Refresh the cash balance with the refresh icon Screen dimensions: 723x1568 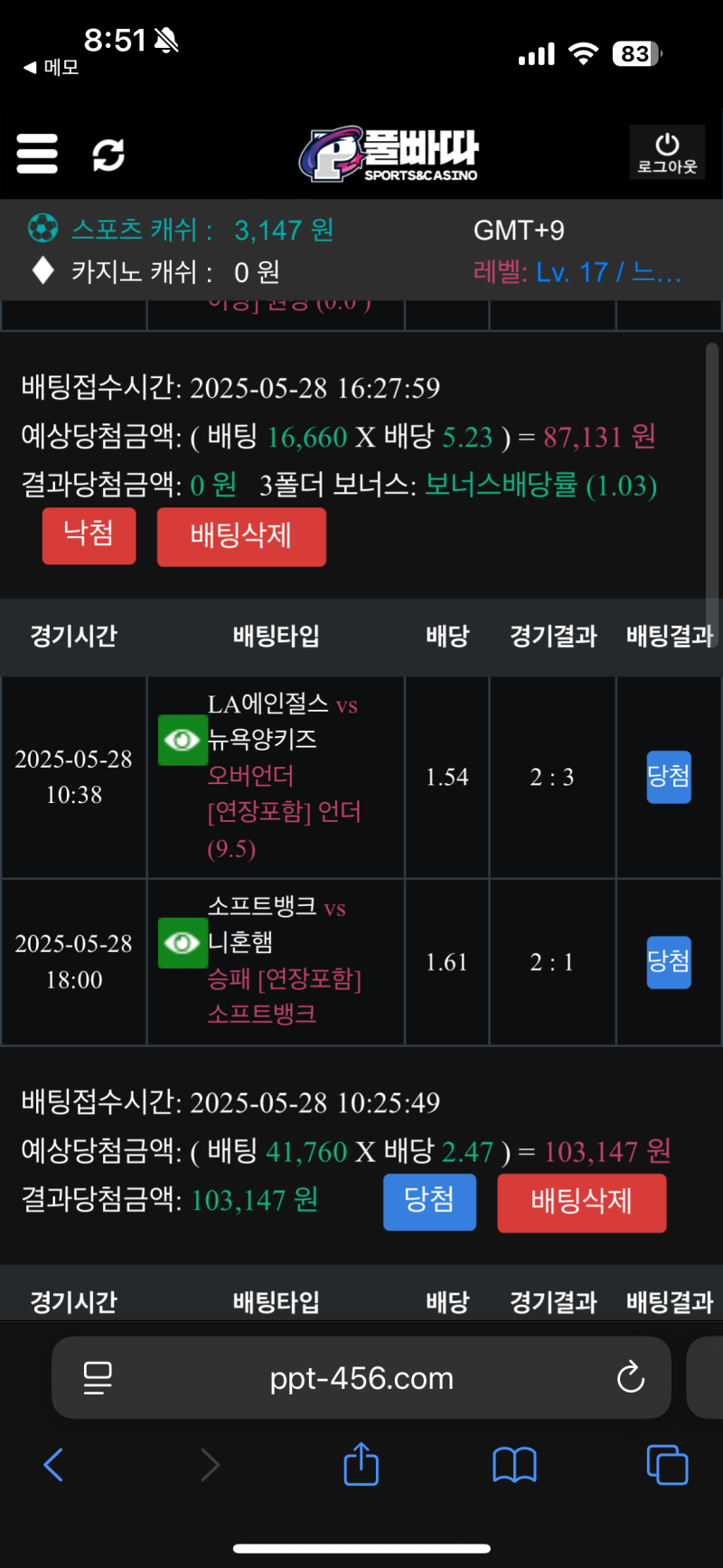coord(108,155)
